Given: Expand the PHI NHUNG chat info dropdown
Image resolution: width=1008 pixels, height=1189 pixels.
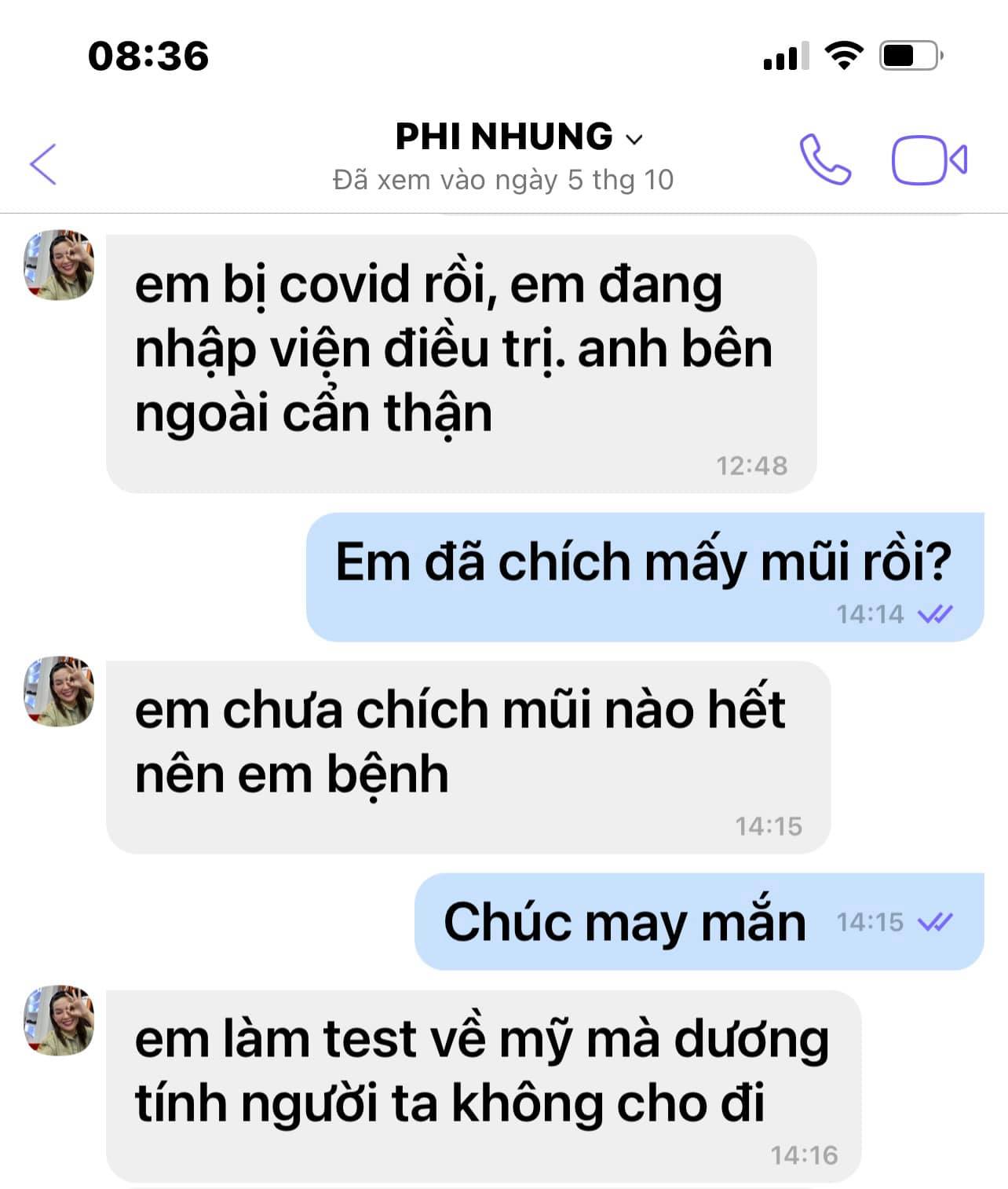Looking at the screenshot, I should [x=634, y=140].
